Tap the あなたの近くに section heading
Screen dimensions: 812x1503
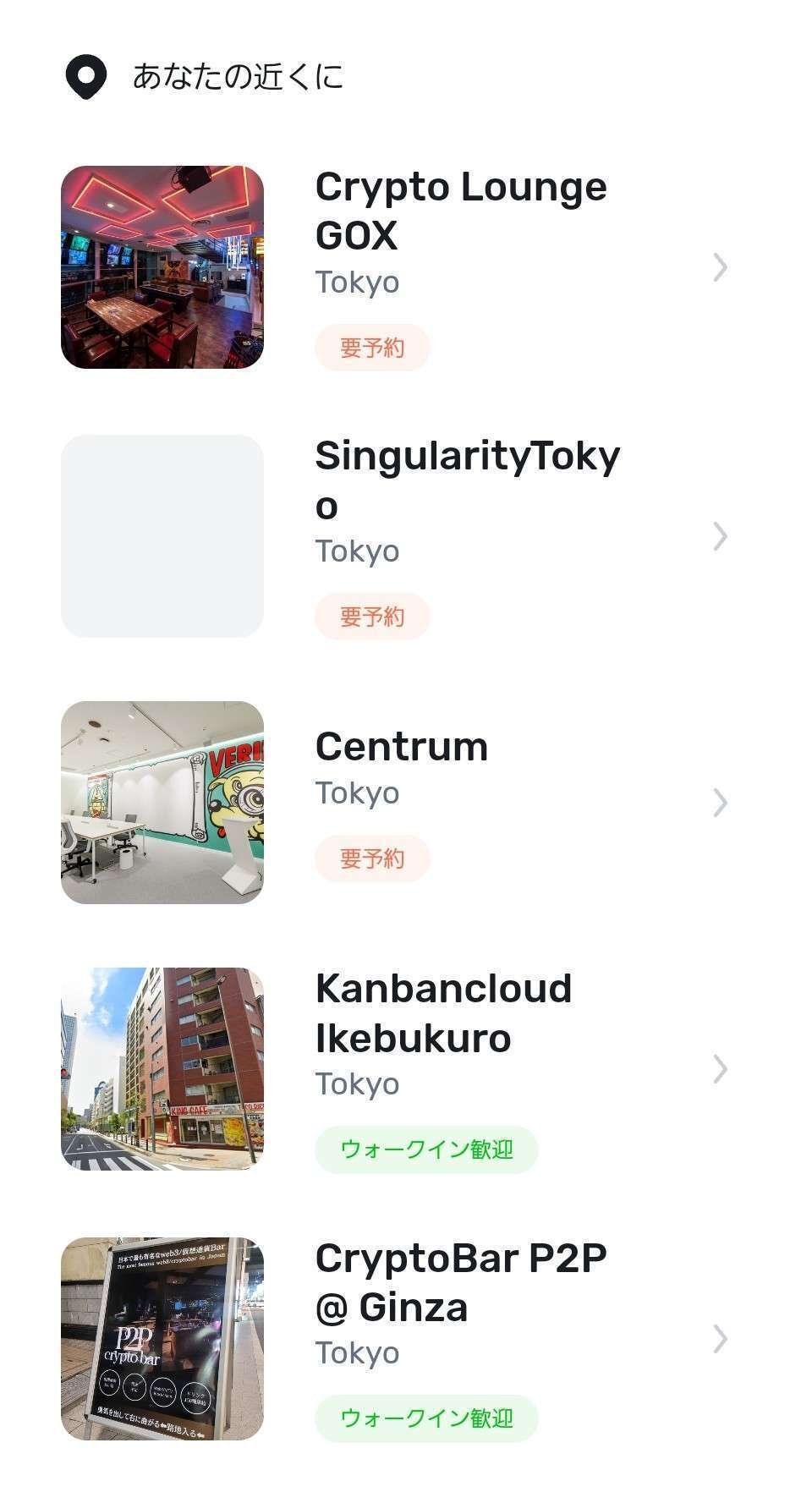[240, 76]
